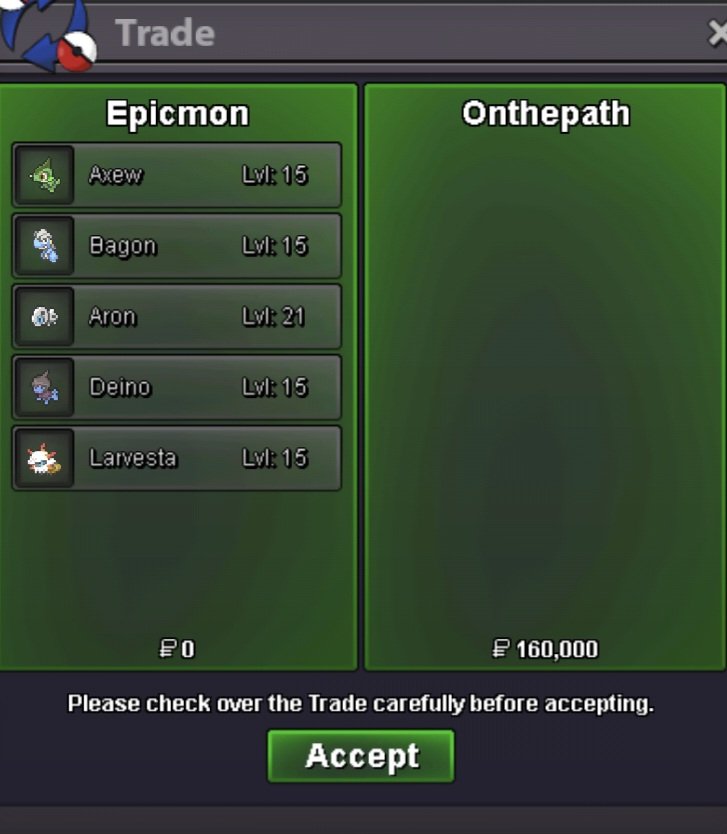Open the Aron level 21 entry
This screenshot has height=834, width=727.
point(177,317)
